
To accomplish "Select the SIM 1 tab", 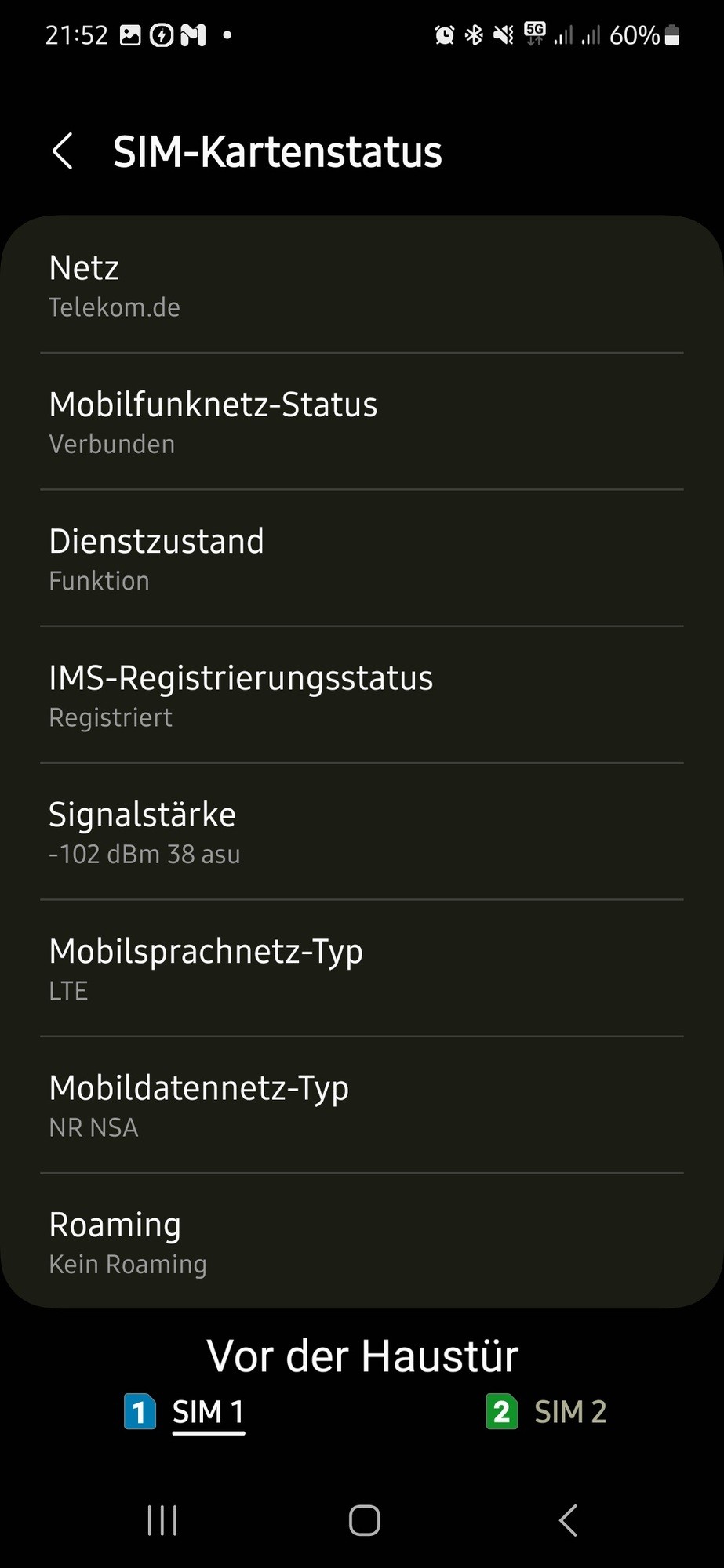I will click(186, 1412).
